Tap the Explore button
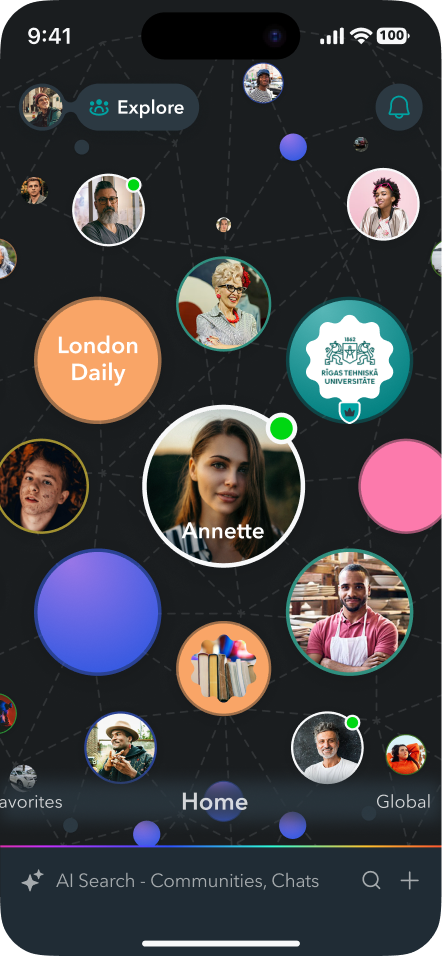 pos(137,107)
